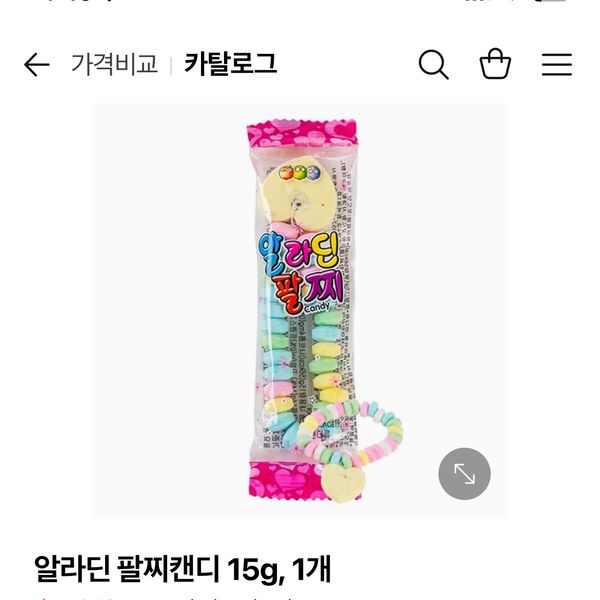The width and height of the screenshot is (600, 600).
Task: Open the 가격비교 link
Action: point(114,65)
